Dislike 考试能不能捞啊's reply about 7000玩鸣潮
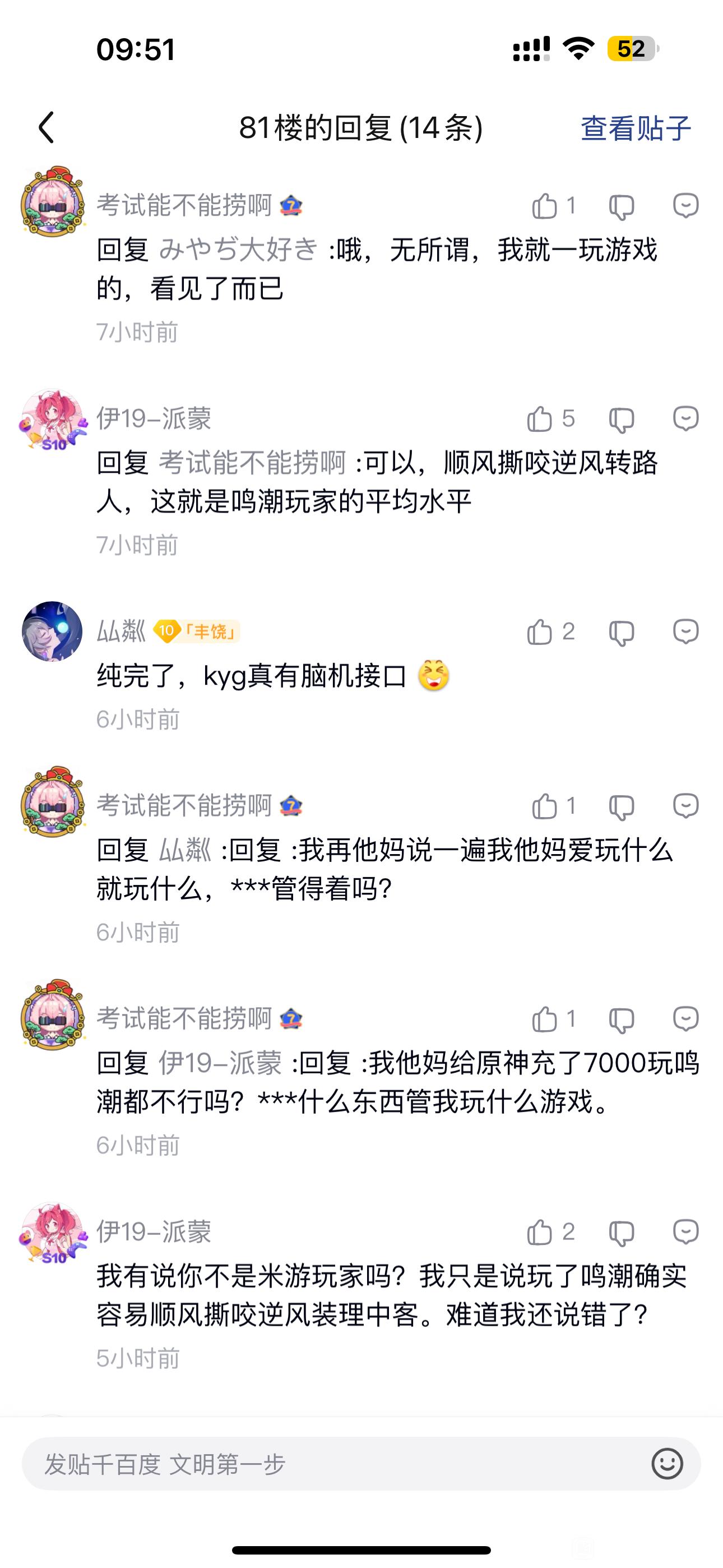 pos(622,1020)
